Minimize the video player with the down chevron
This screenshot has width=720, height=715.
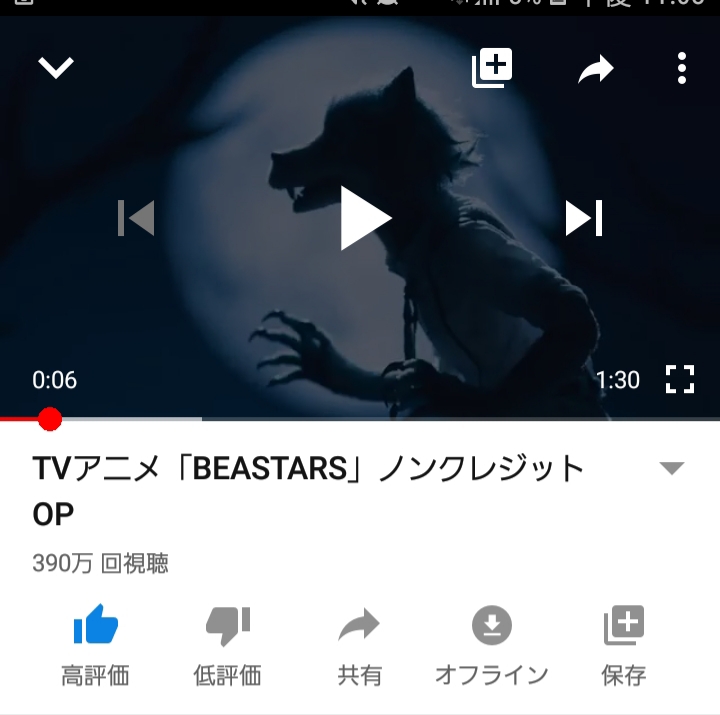pyautogui.click(x=56, y=68)
